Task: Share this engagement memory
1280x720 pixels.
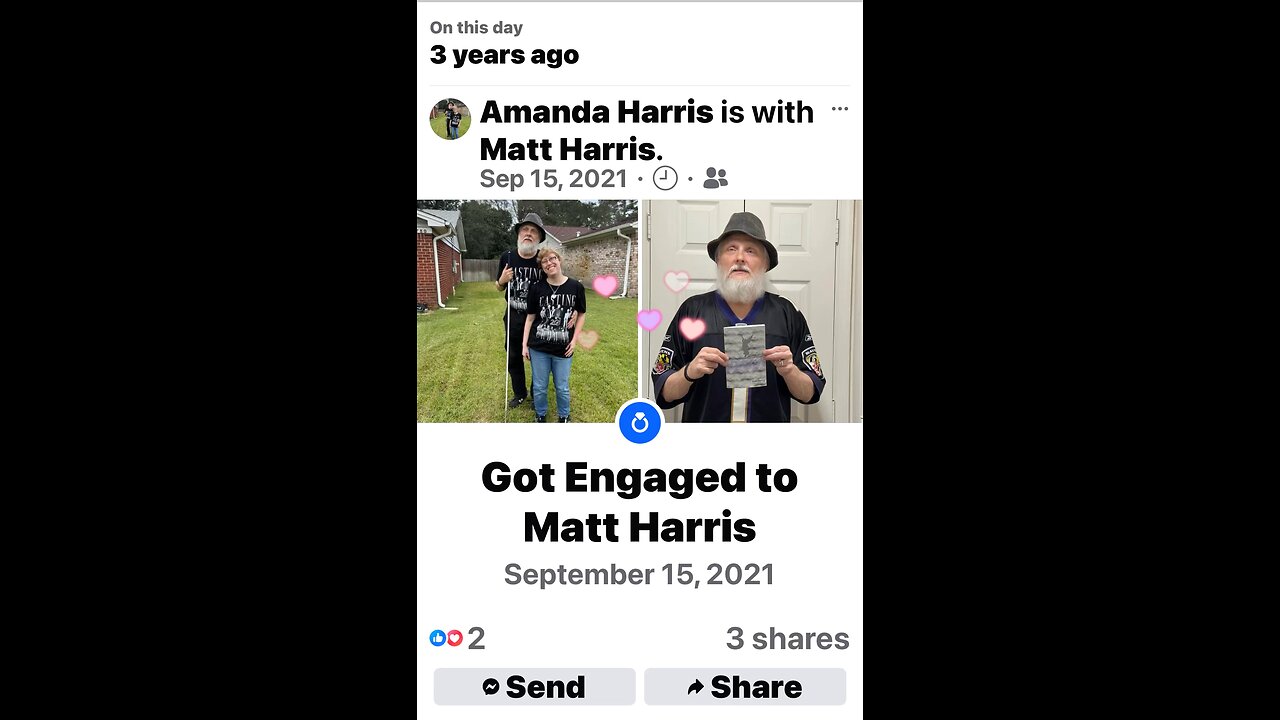Action: tap(745, 687)
